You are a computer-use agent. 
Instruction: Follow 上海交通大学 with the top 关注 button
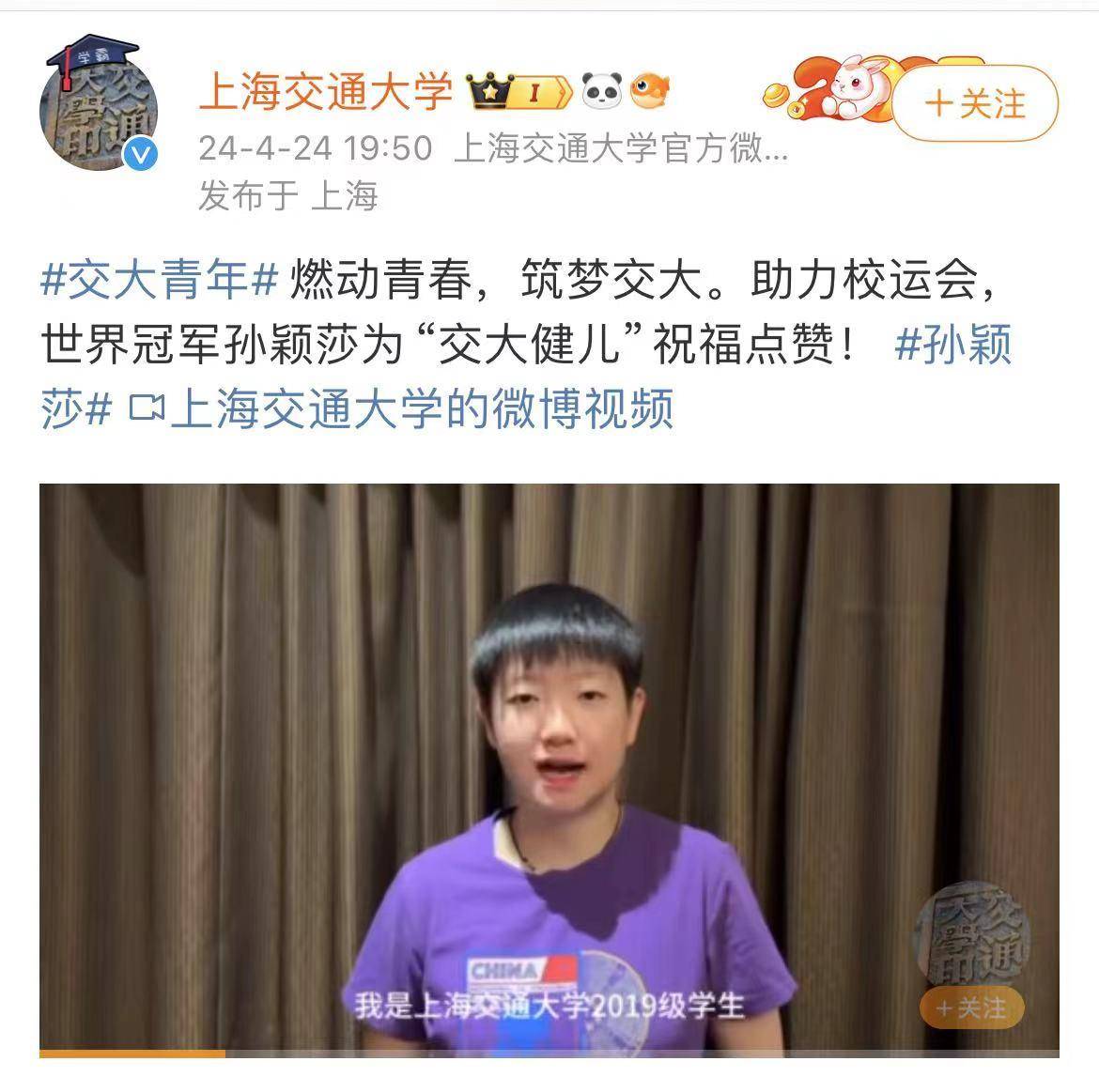tap(974, 104)
